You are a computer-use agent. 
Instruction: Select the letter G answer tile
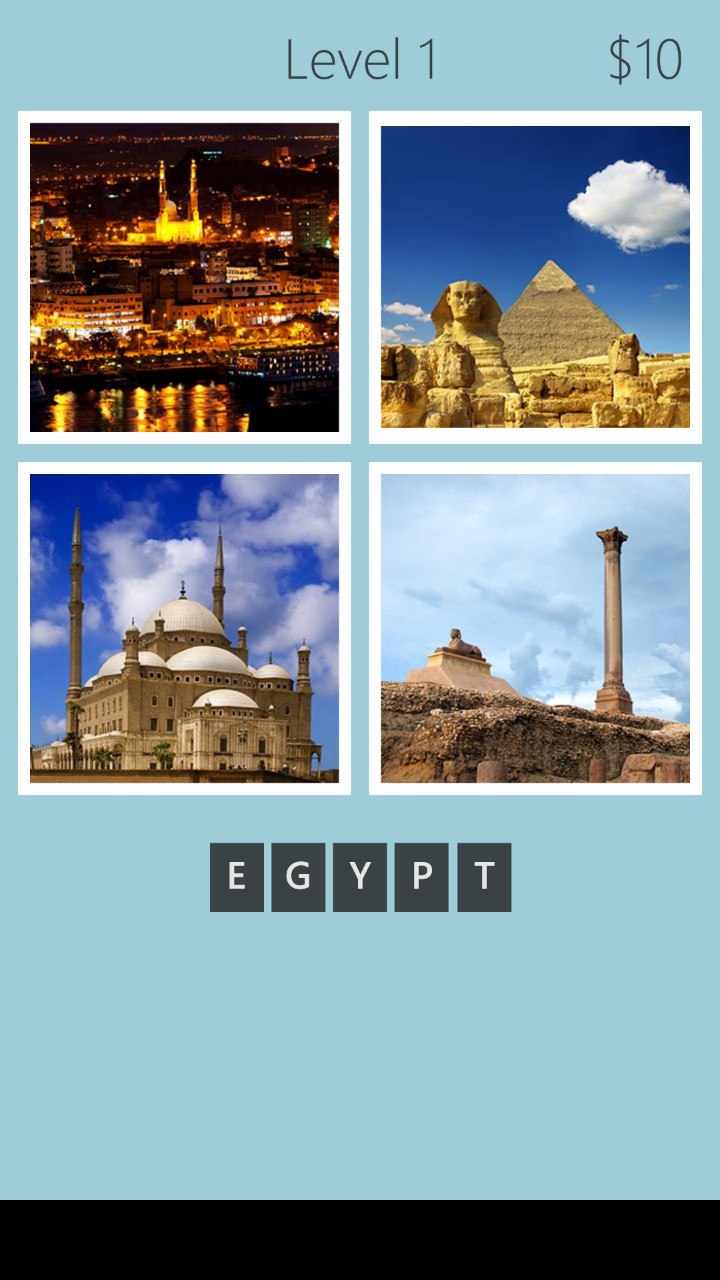point(298,877)
